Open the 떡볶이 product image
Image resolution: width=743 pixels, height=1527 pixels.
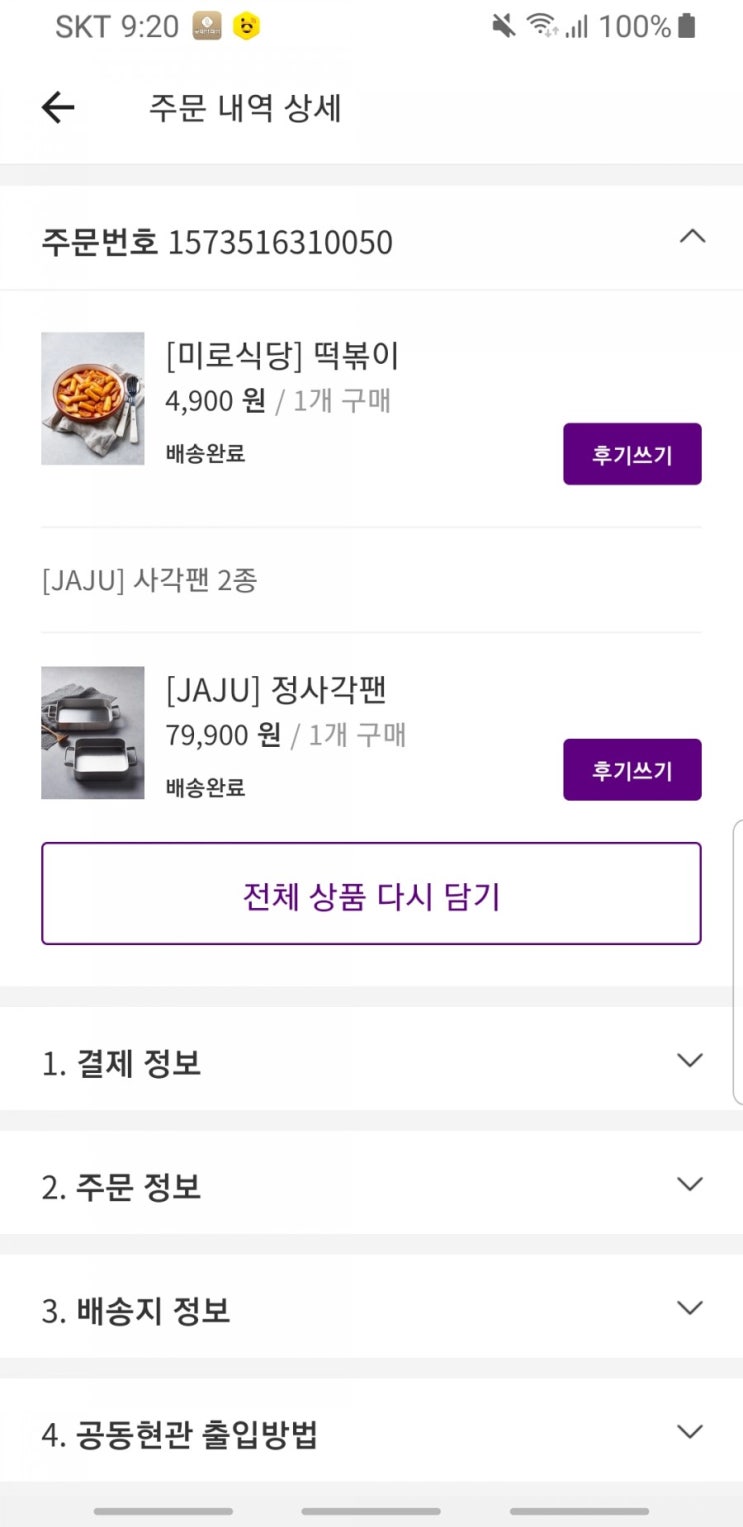point(93,399)
